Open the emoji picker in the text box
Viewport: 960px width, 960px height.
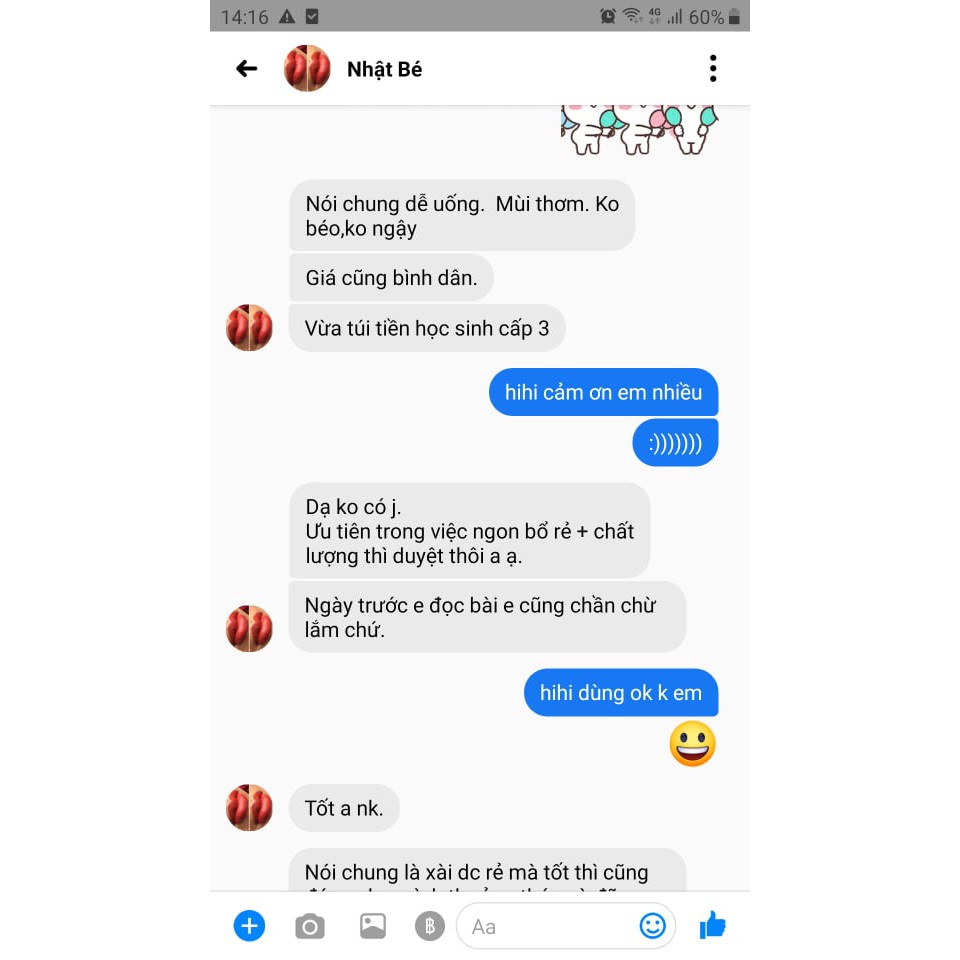652,926
